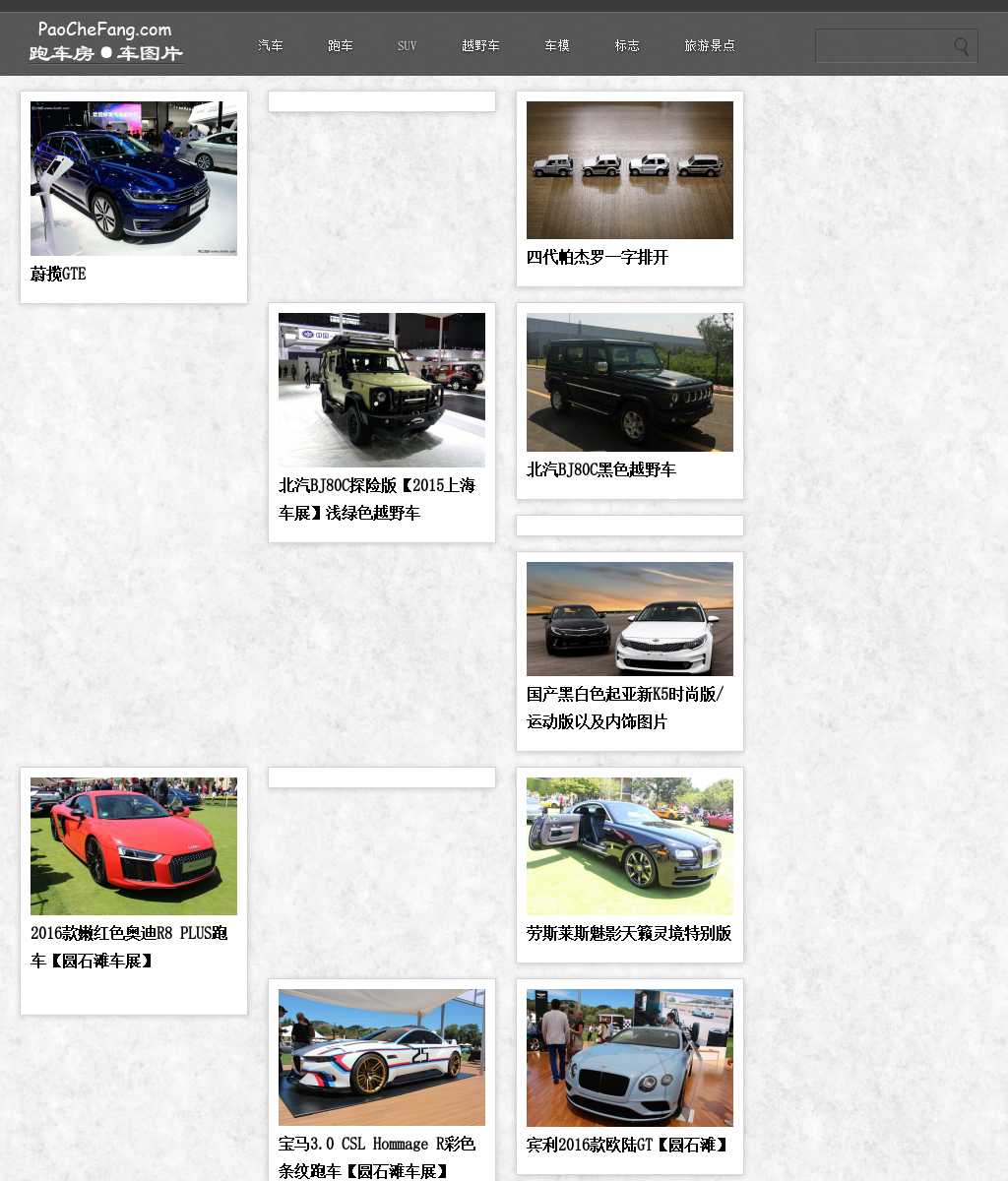
Task: Open the 汽车 navigation item
Action: tap(271, 46)
